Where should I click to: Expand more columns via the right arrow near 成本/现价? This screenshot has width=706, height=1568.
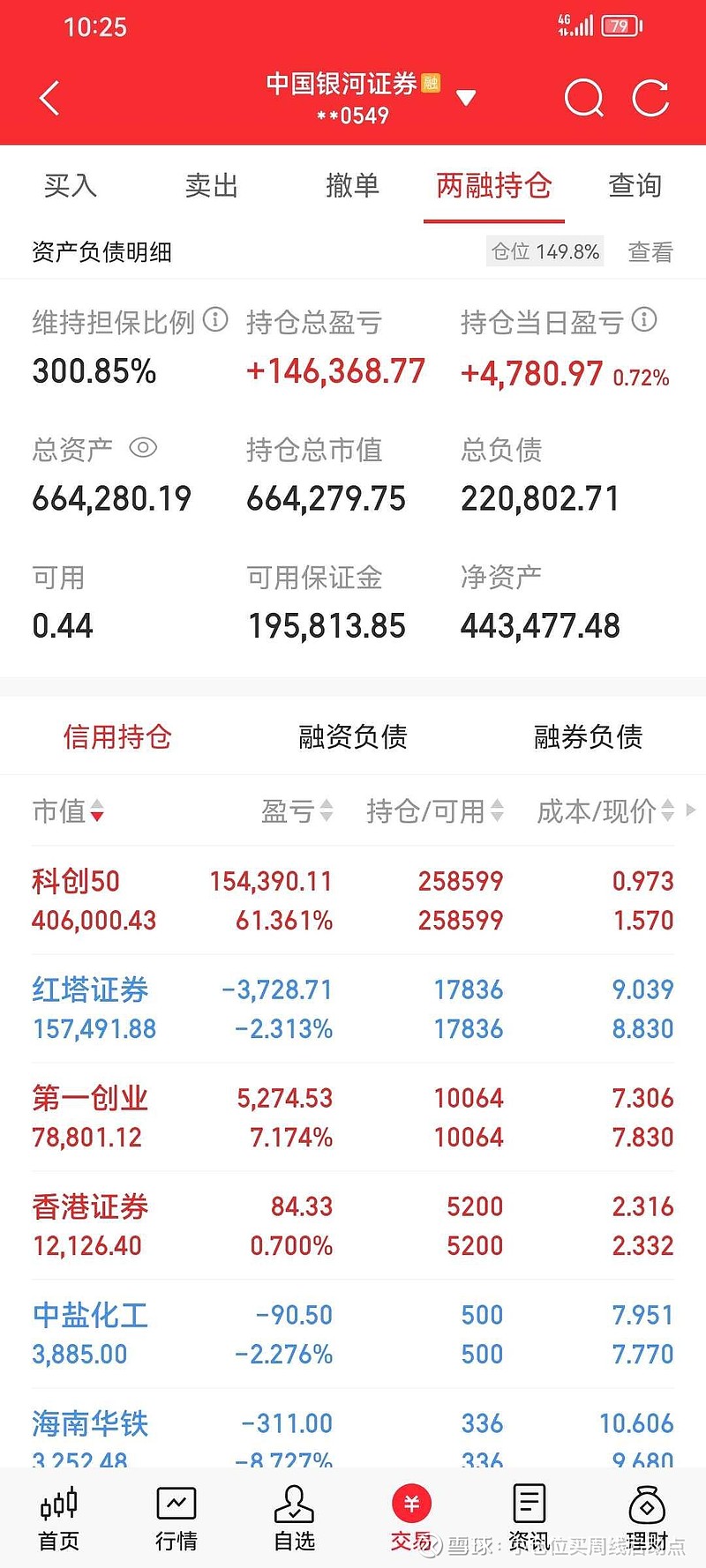692,811
